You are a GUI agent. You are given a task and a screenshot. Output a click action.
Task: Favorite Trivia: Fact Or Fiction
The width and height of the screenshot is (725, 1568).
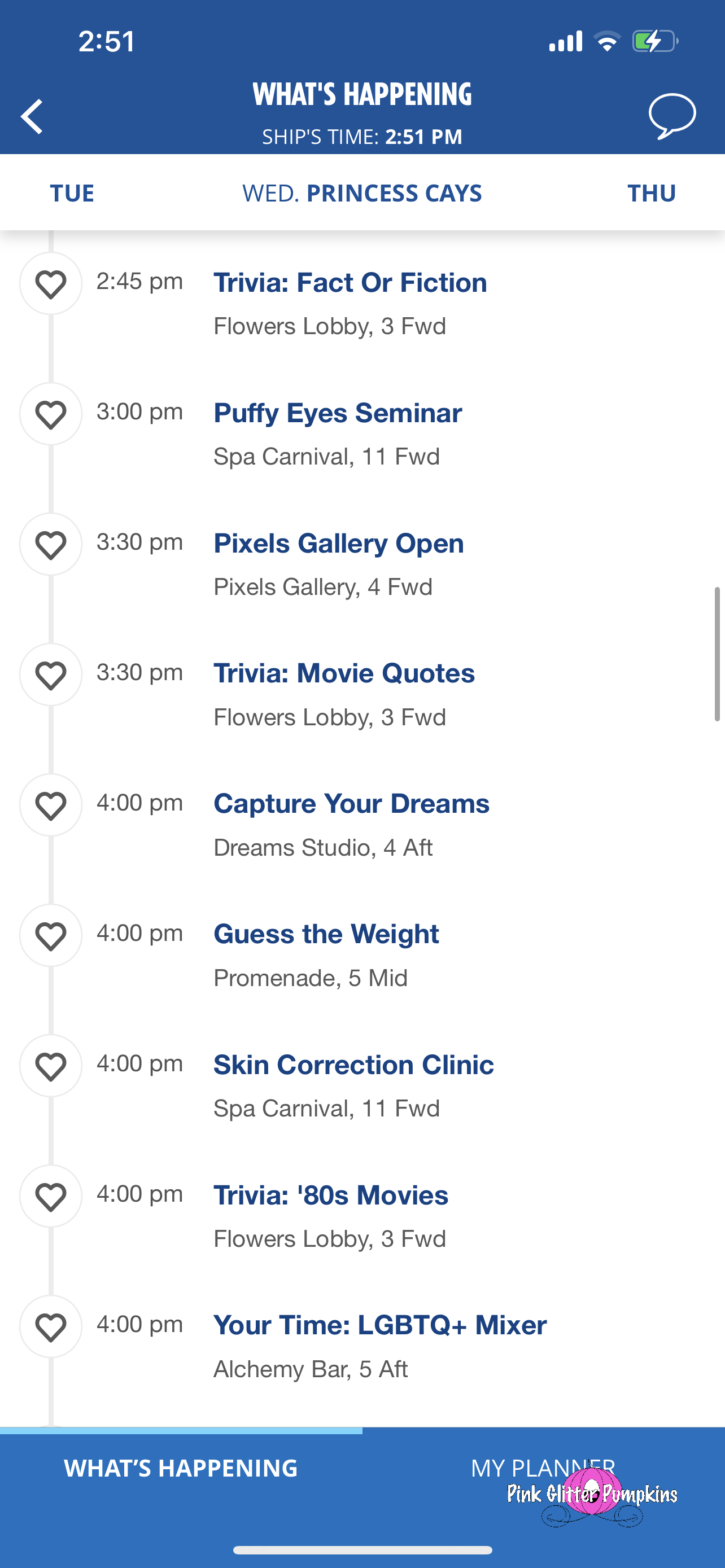tap(50, 284)
